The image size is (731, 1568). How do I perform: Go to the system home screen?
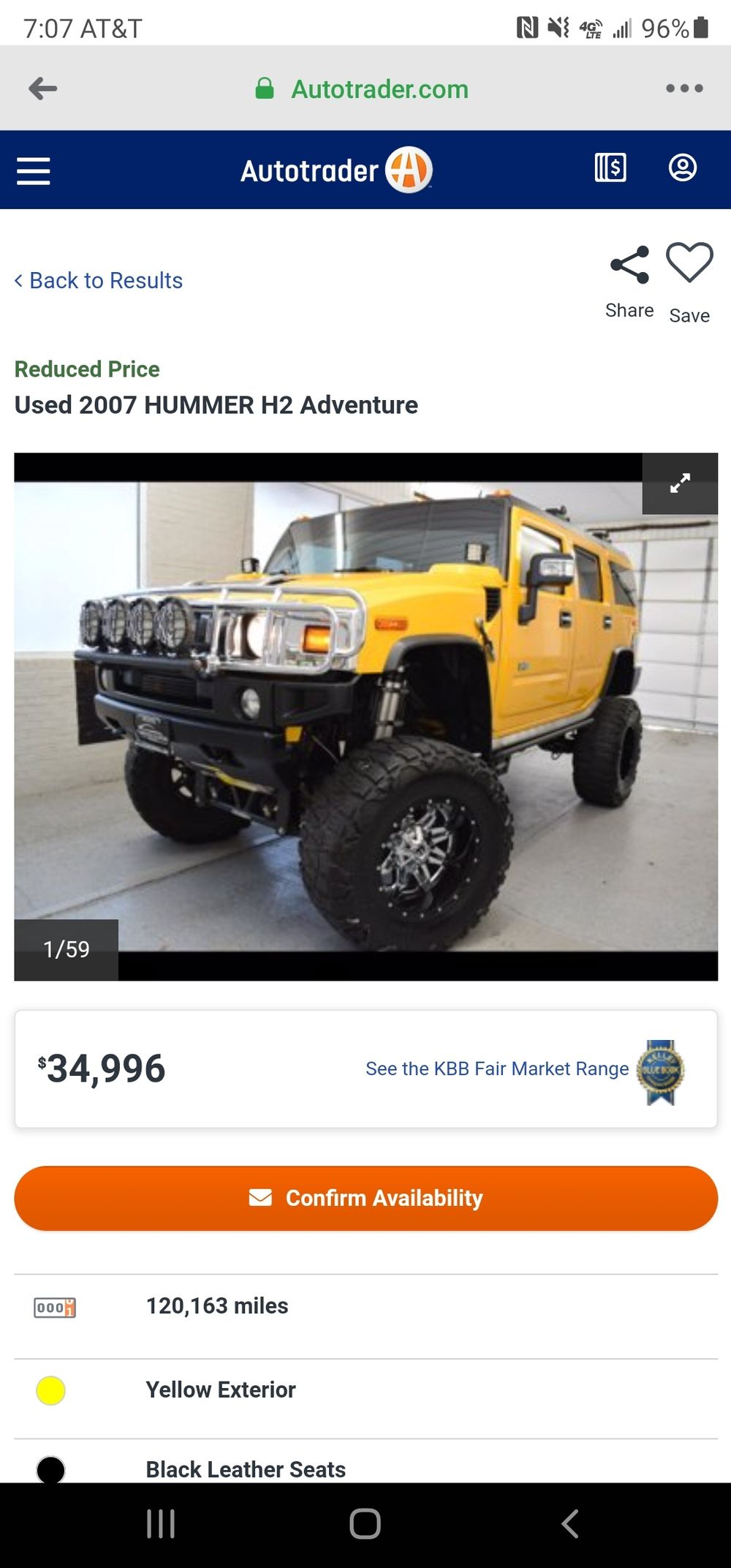365,1524
